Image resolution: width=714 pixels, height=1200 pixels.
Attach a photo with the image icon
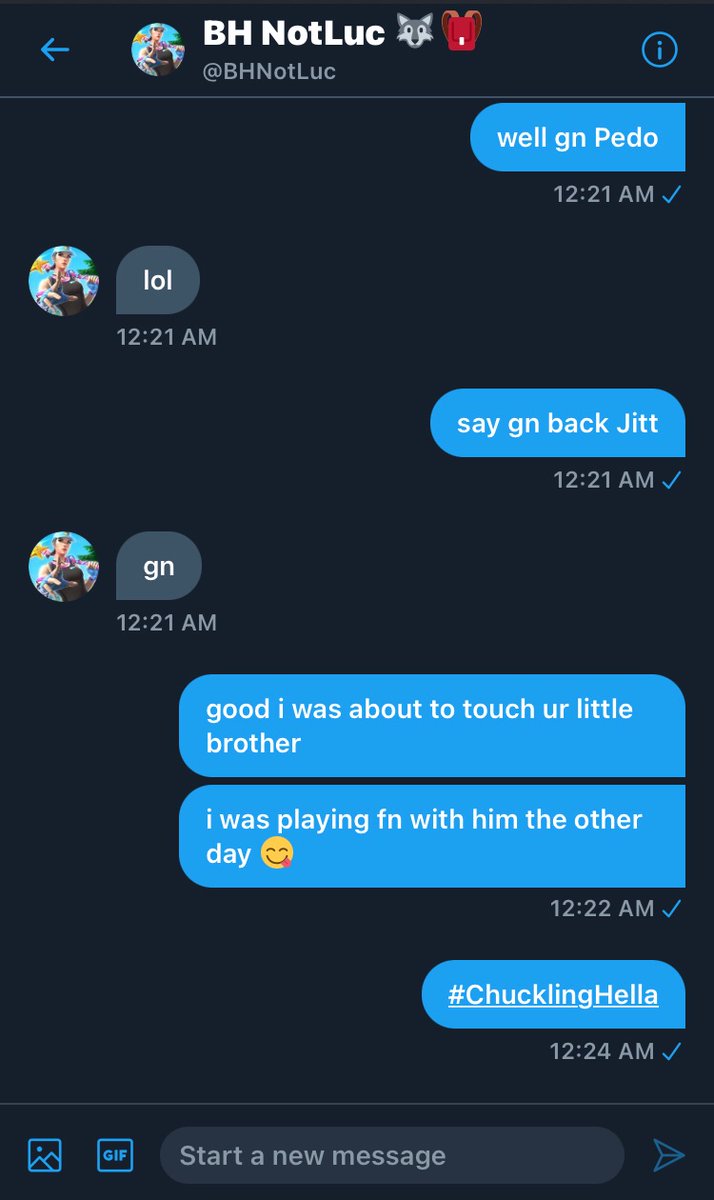point(45,1155)
